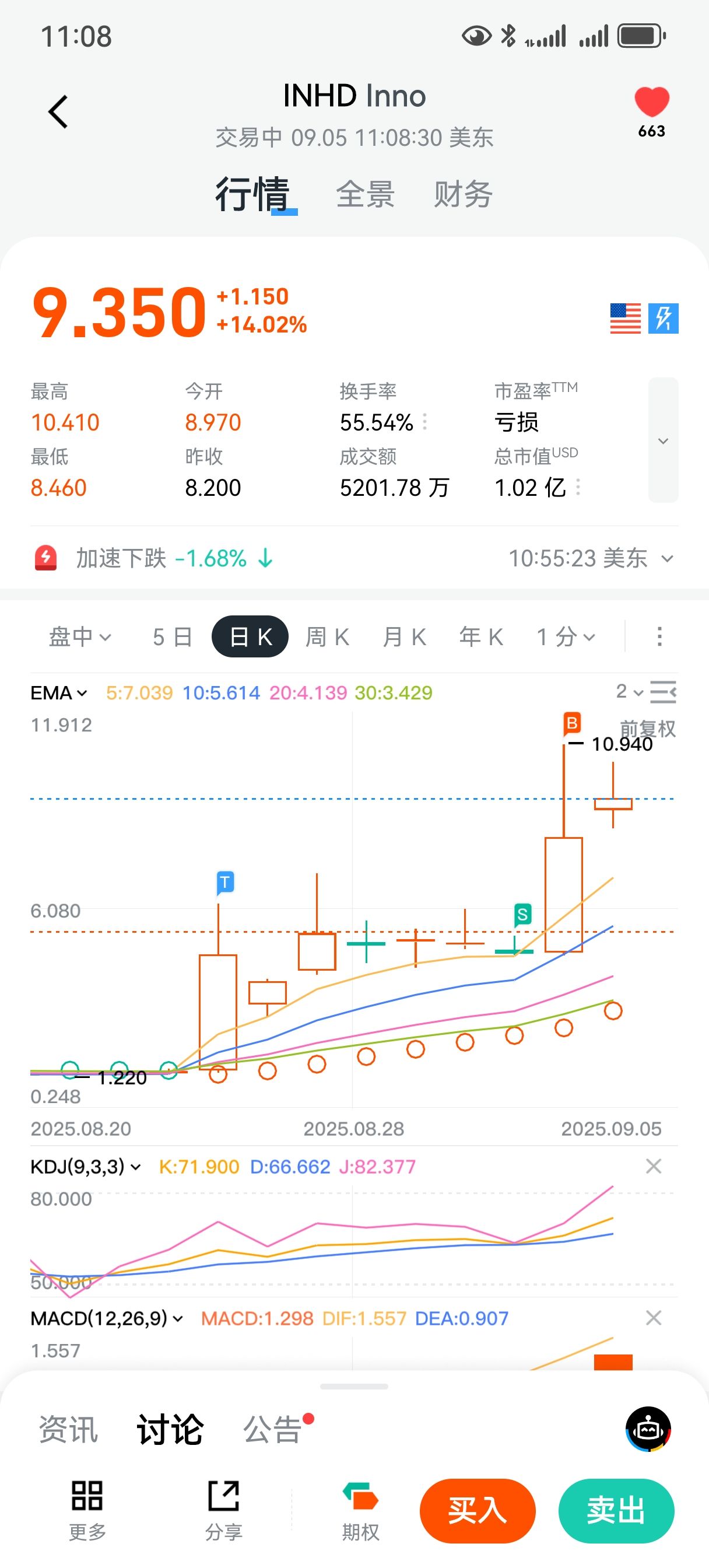This screenshot has width=709, height=1568.
Task: Tap the red heart favorite icon
Action: click(x=651, y=101)
